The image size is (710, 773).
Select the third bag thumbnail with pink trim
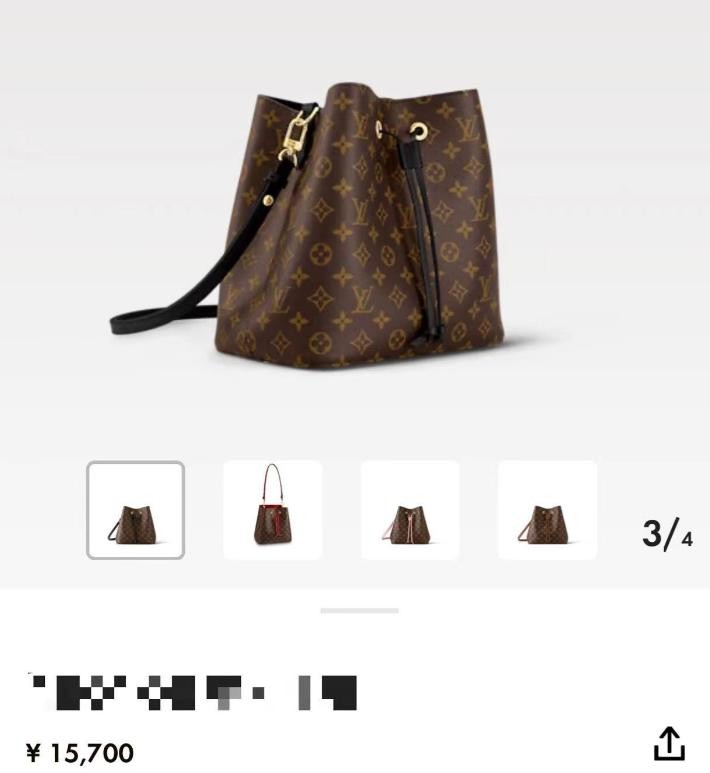410,510
